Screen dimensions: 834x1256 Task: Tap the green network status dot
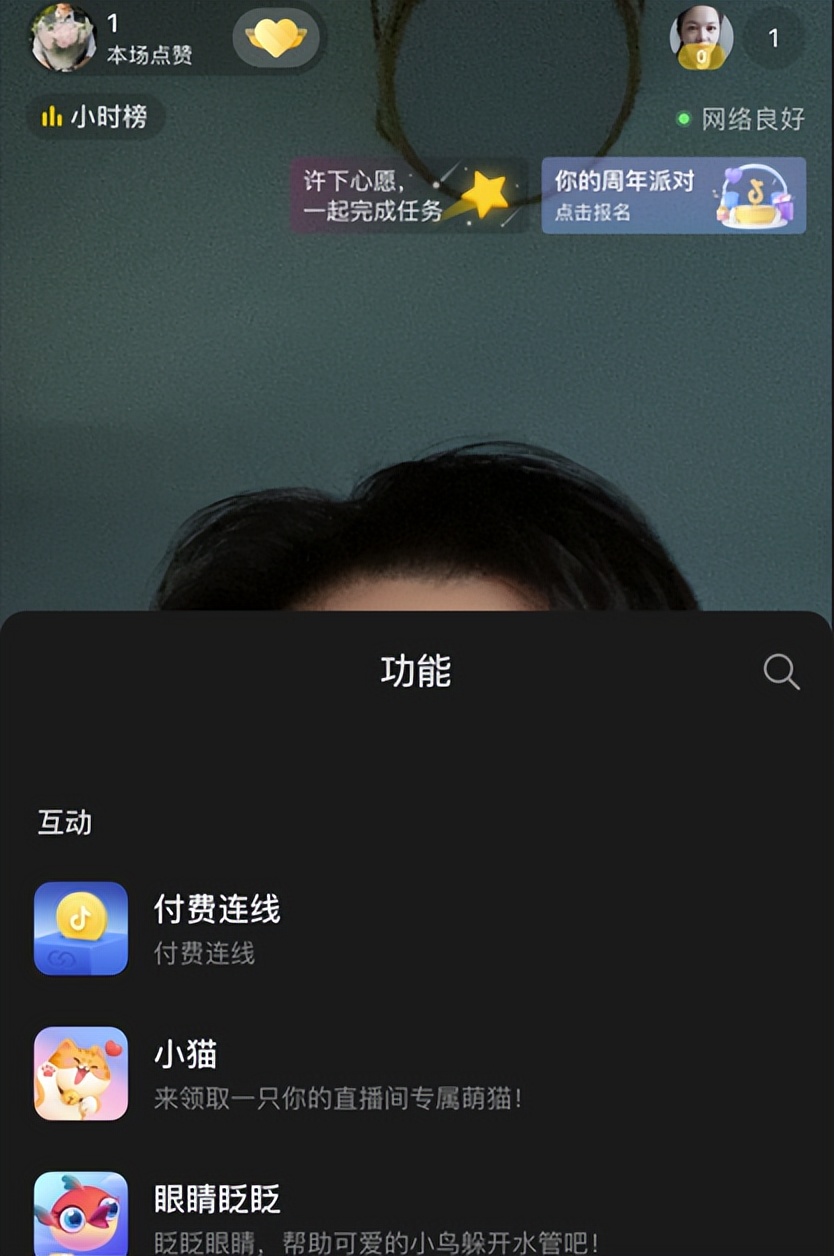(x=684, y=118)
